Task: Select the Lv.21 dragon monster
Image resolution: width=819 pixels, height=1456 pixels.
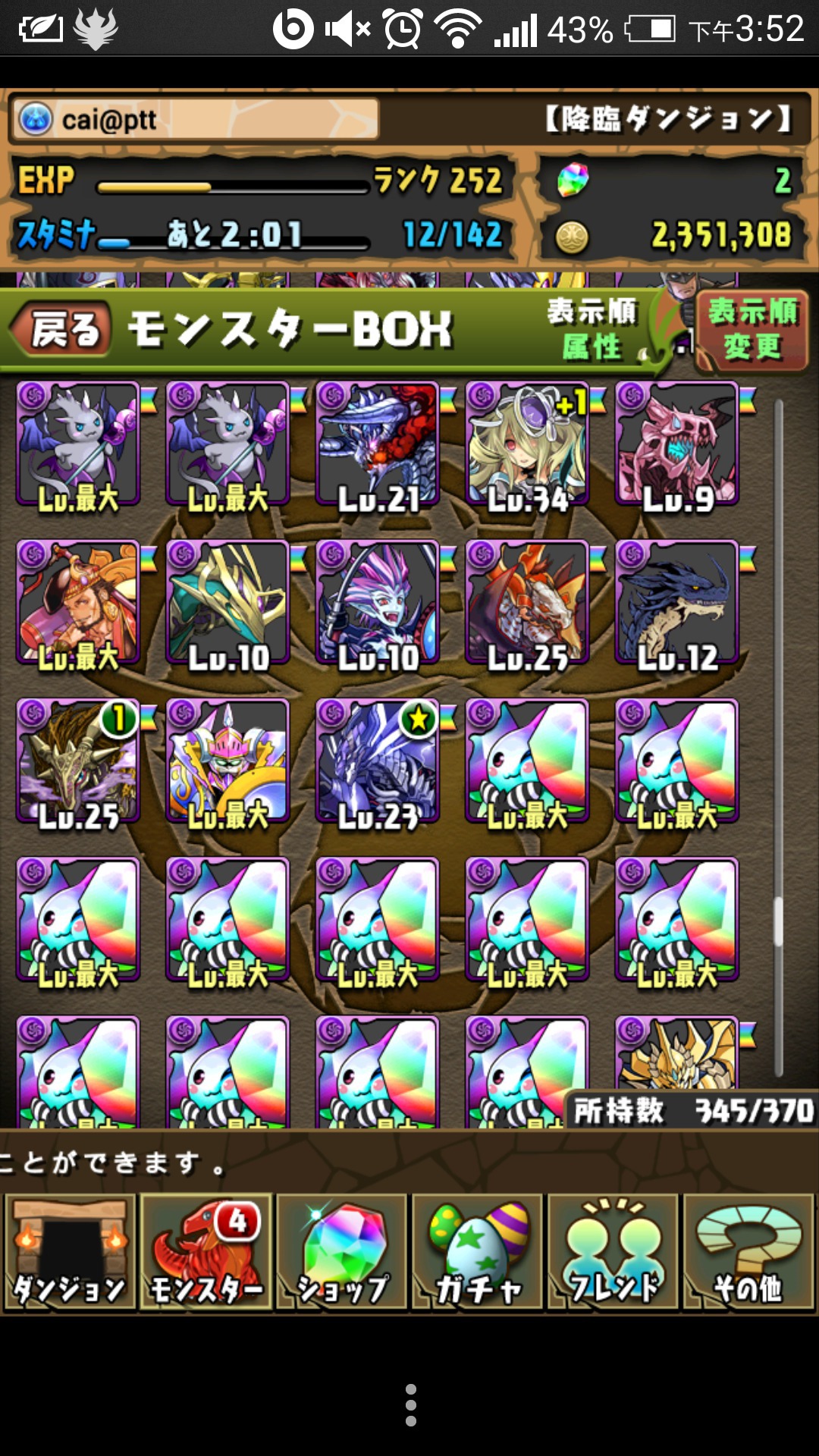Action: [x=378, y=444]
